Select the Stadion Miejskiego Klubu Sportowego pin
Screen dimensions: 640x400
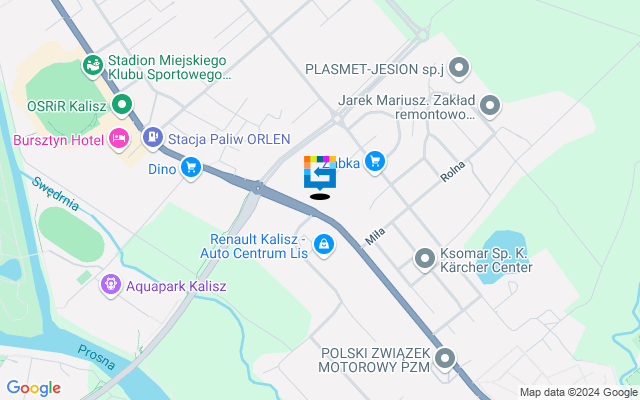[x=93, y=65]
